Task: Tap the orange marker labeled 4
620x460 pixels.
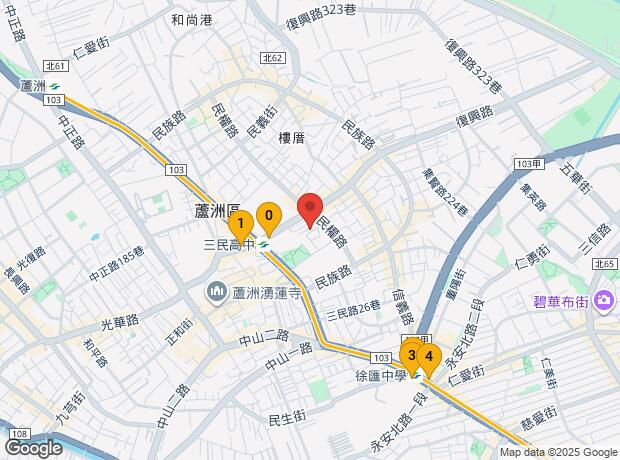Action: [429, 355]
